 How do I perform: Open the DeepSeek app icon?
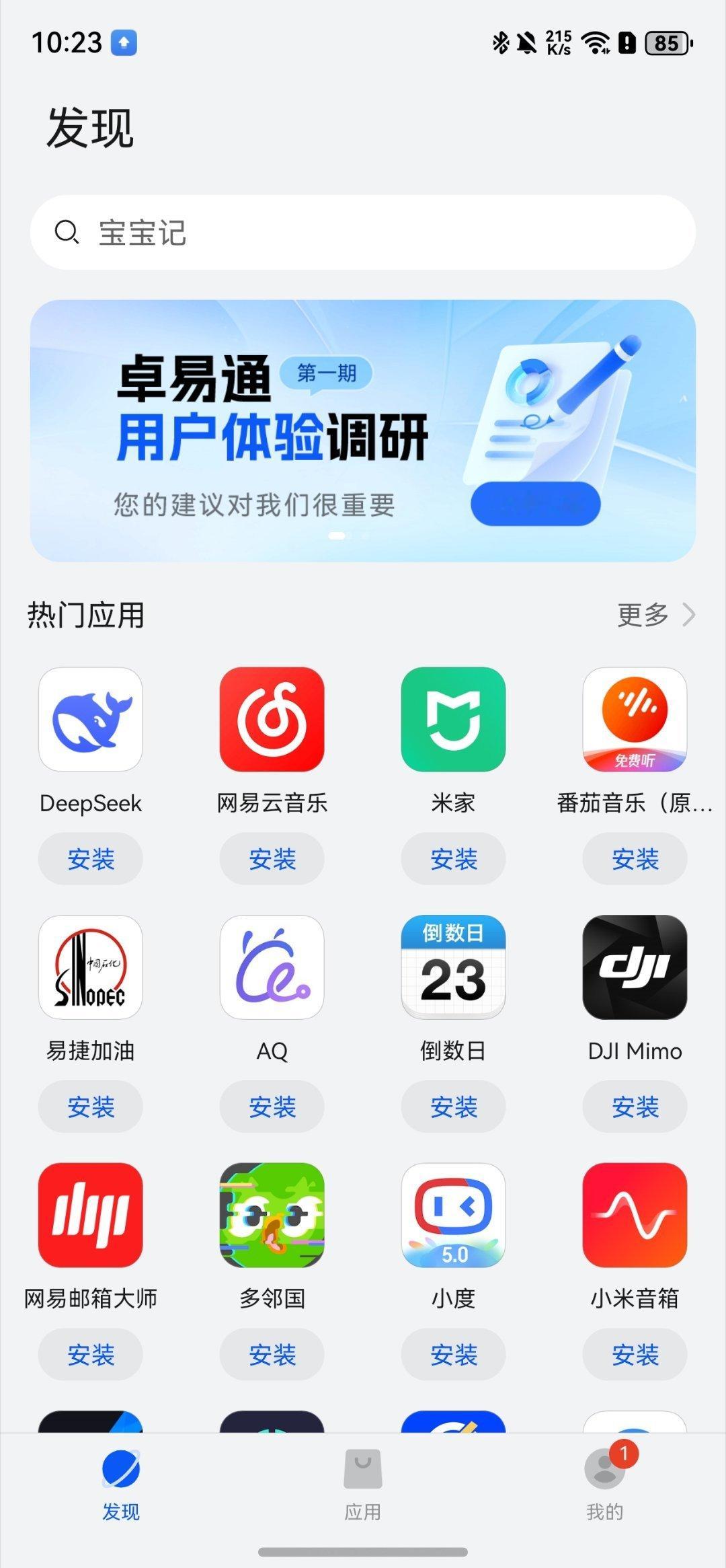pyautogui.click(x=91, y=719)
